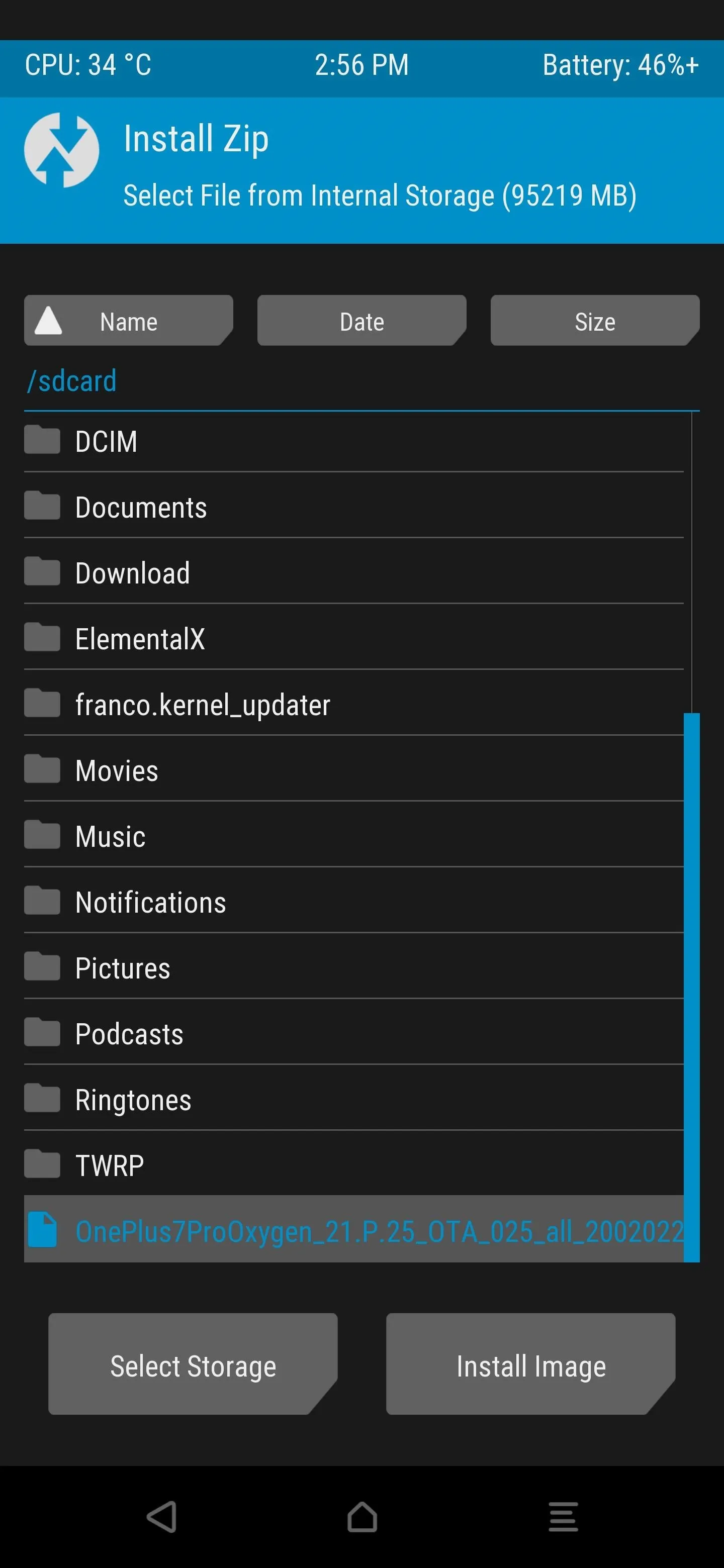
Task: Open the Podcasts folder
Action: [x=354, y=1034]
